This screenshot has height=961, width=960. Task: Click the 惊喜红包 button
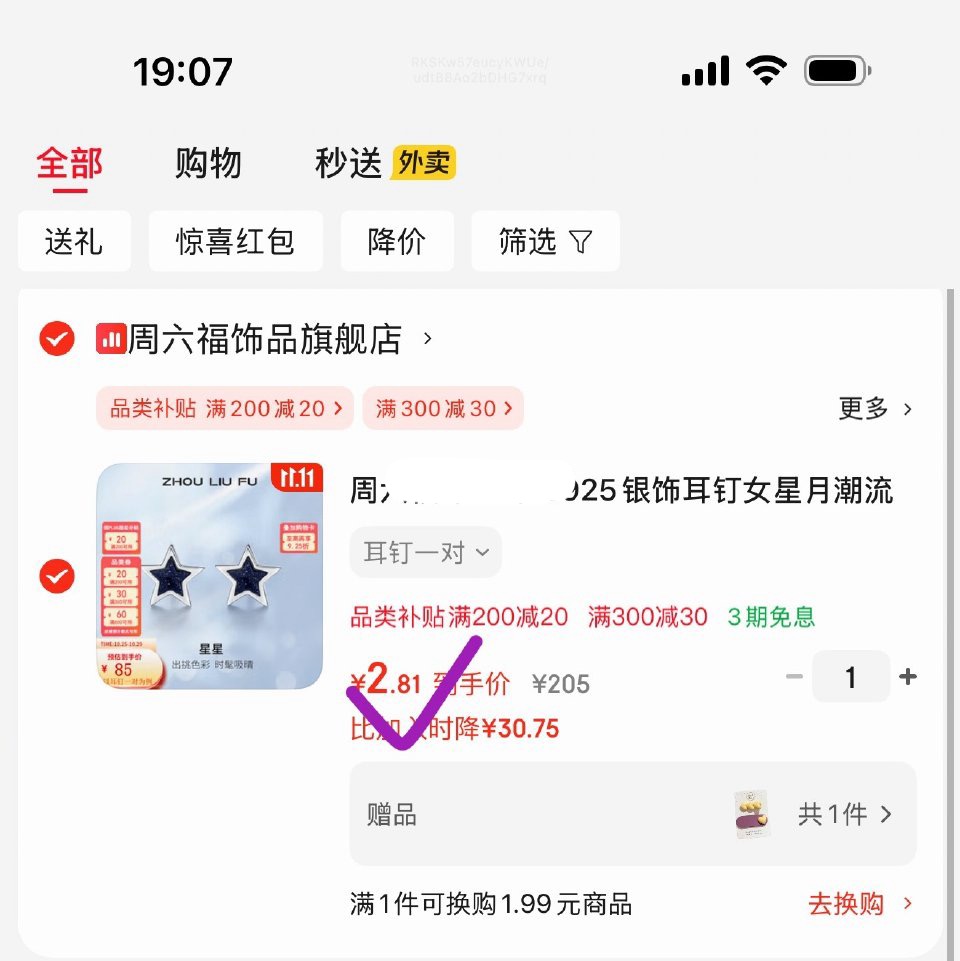tap(235, 241)
